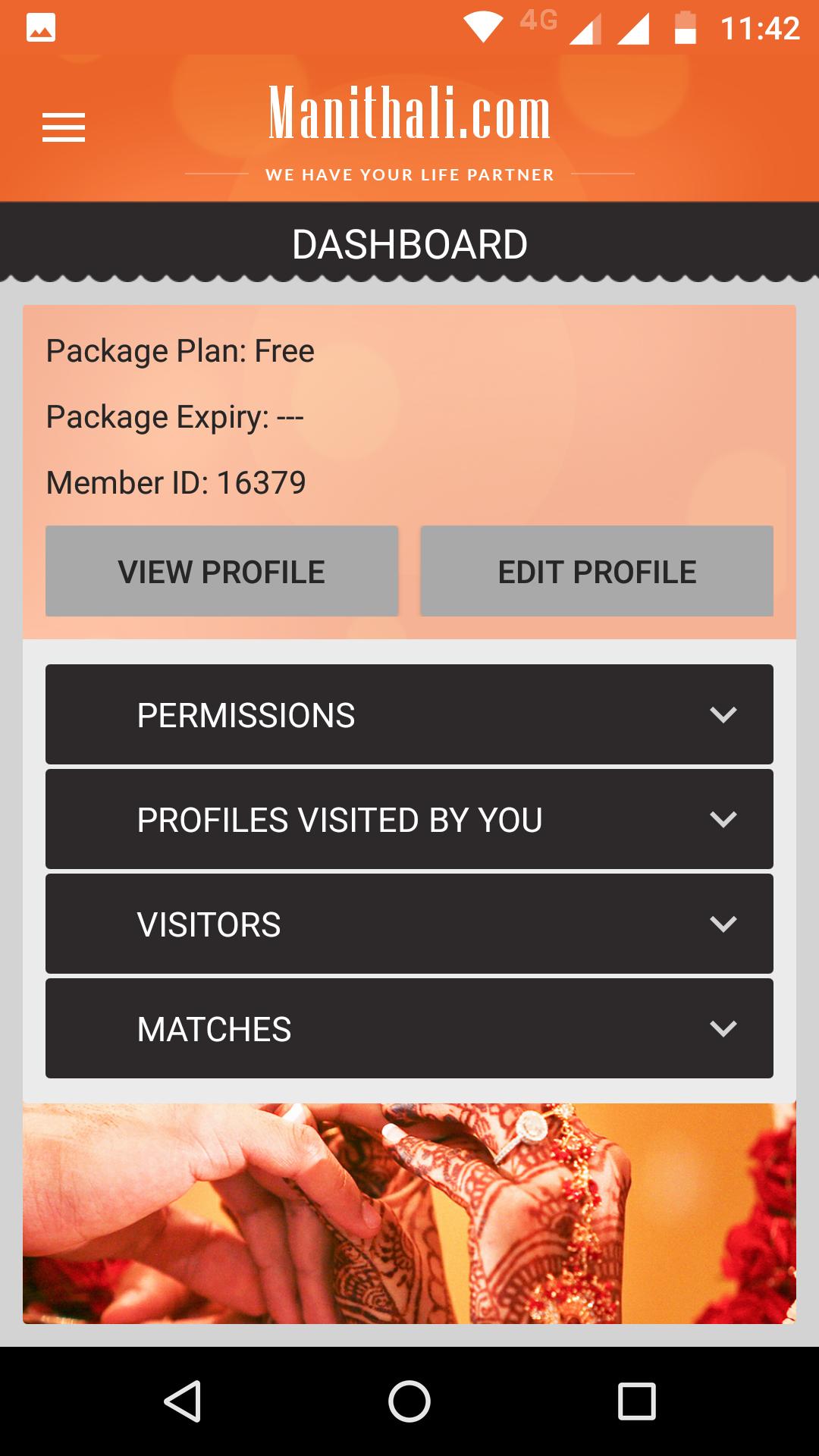Open the VISITORS dropdown section
Screen dimensions: 819x1456
click(409, 923)
